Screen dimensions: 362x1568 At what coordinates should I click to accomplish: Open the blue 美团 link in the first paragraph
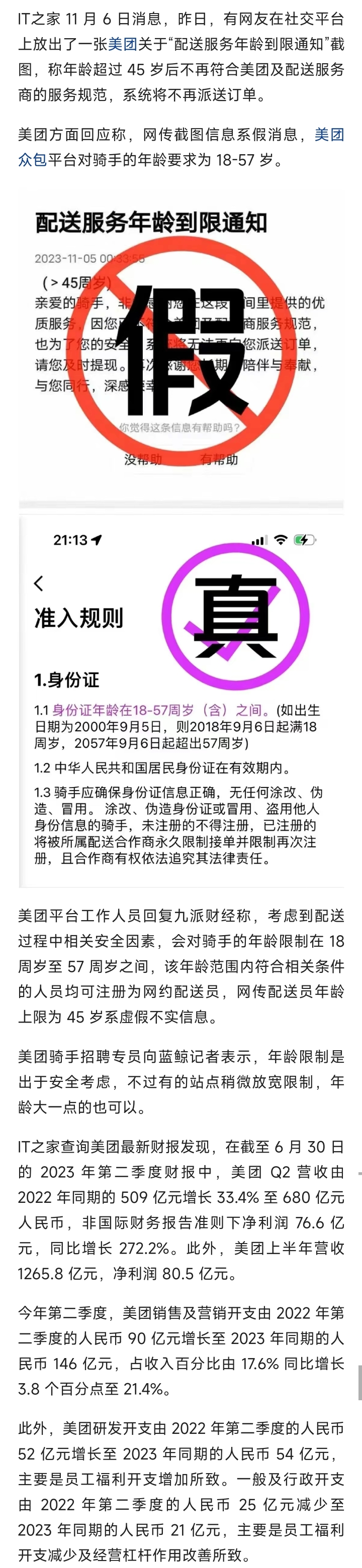(123, 44)
